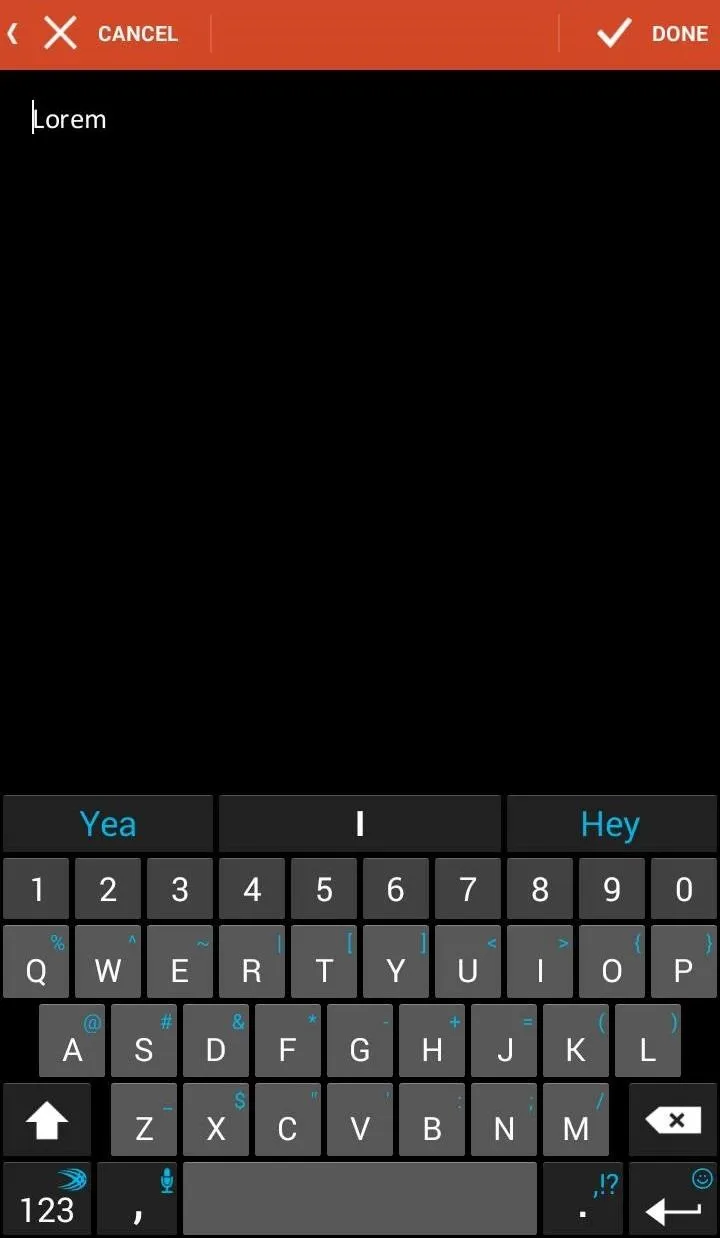
Task: Switch the keyboard to the 123 symbols layout
Action: tap(47, 1198)
